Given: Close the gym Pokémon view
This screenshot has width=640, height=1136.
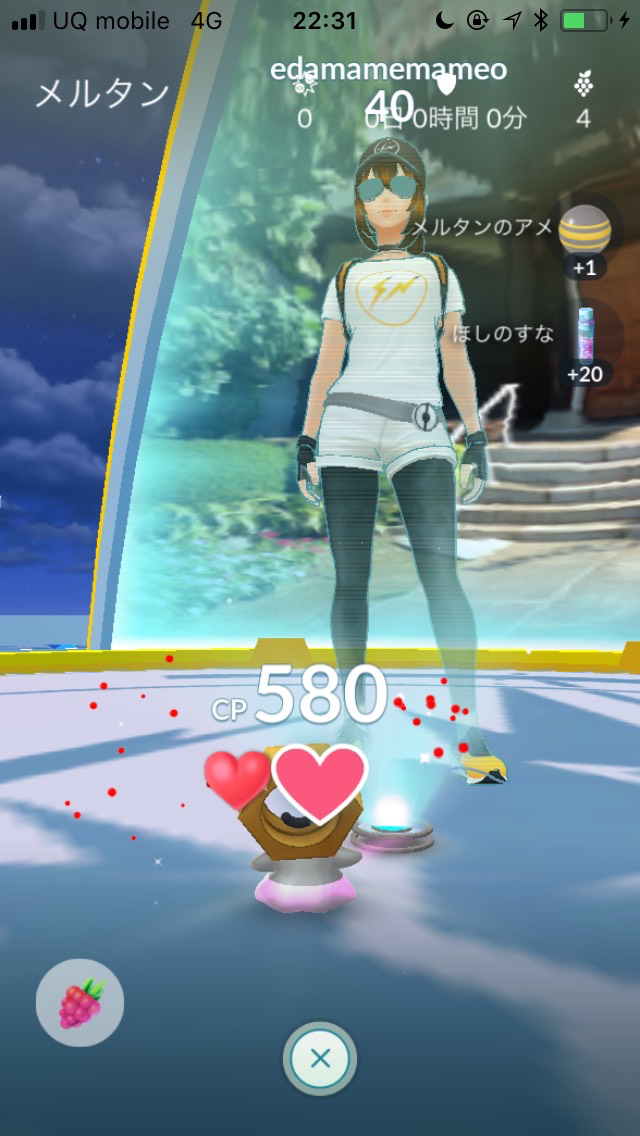Looking at the screenshot, I should [x=320, y=1059].
